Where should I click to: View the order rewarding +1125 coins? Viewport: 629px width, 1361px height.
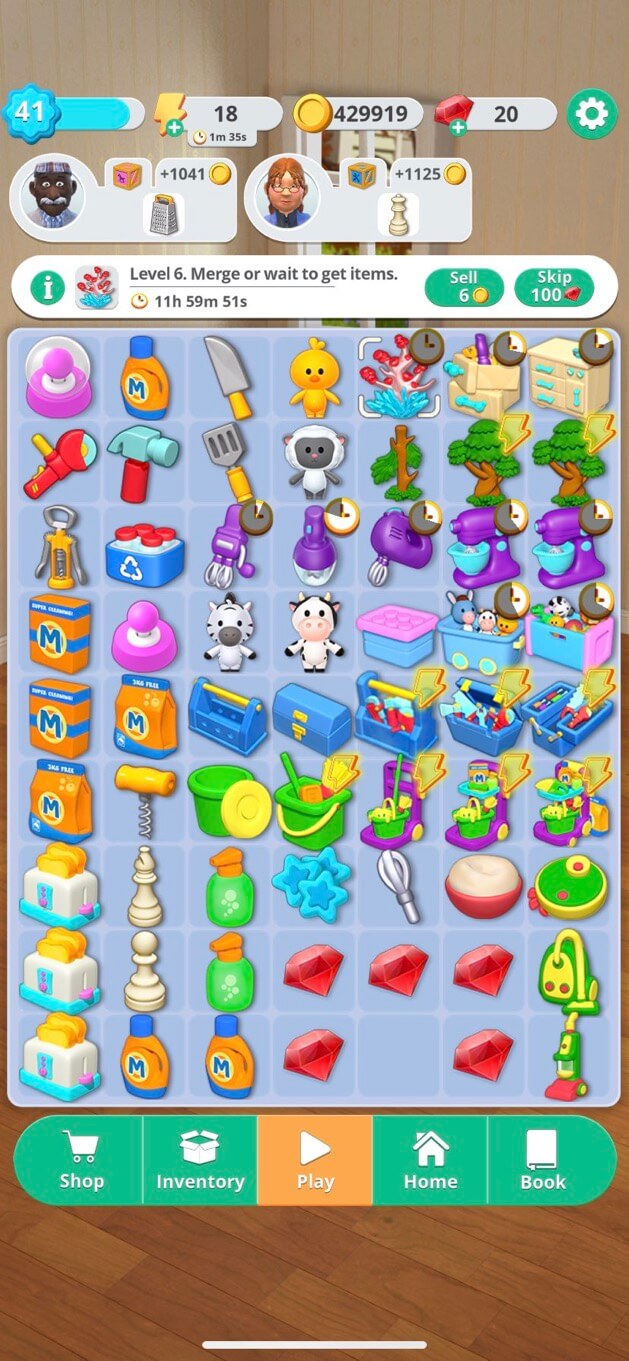point(360,196)
